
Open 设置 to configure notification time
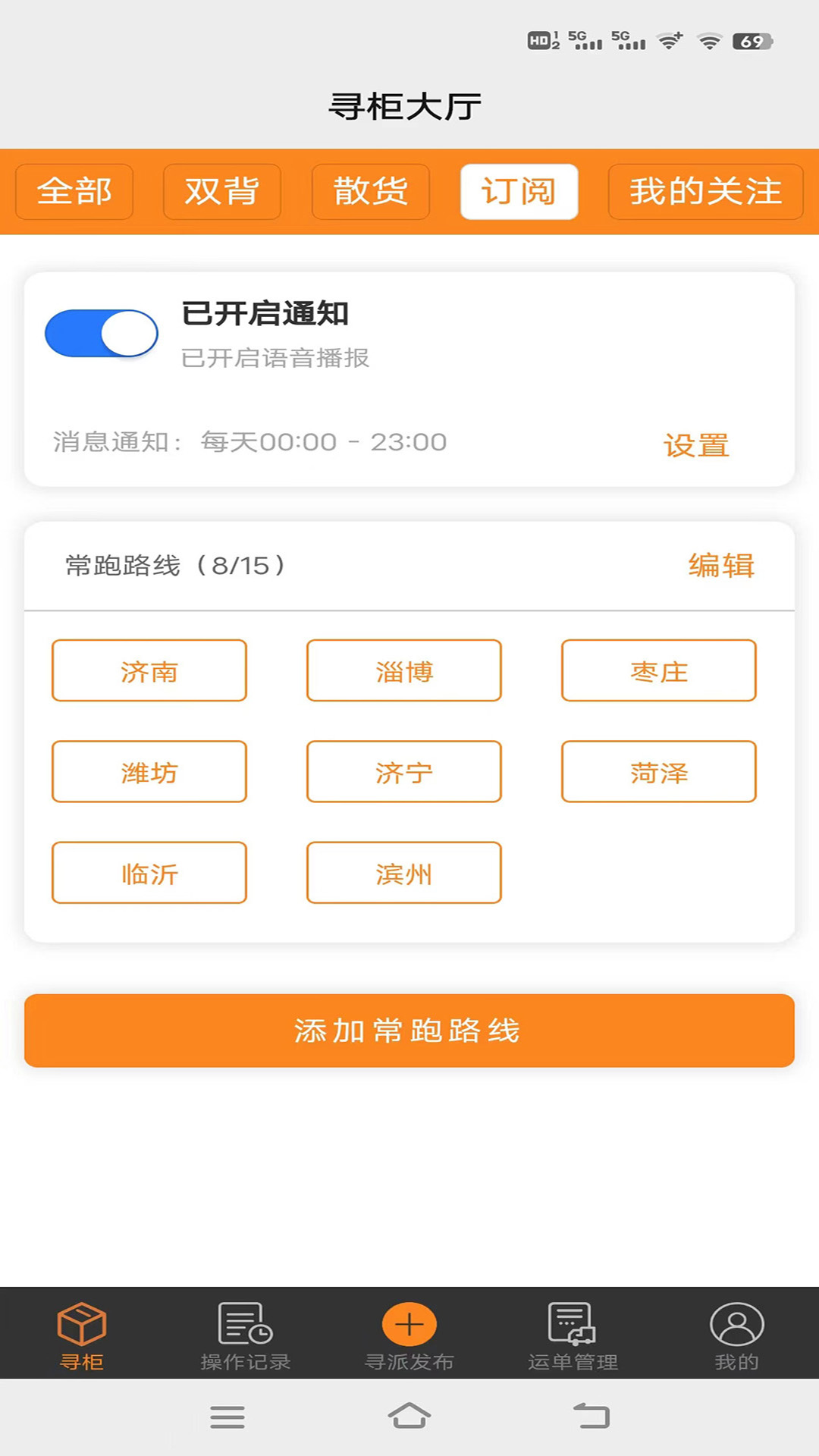[696, 446]
